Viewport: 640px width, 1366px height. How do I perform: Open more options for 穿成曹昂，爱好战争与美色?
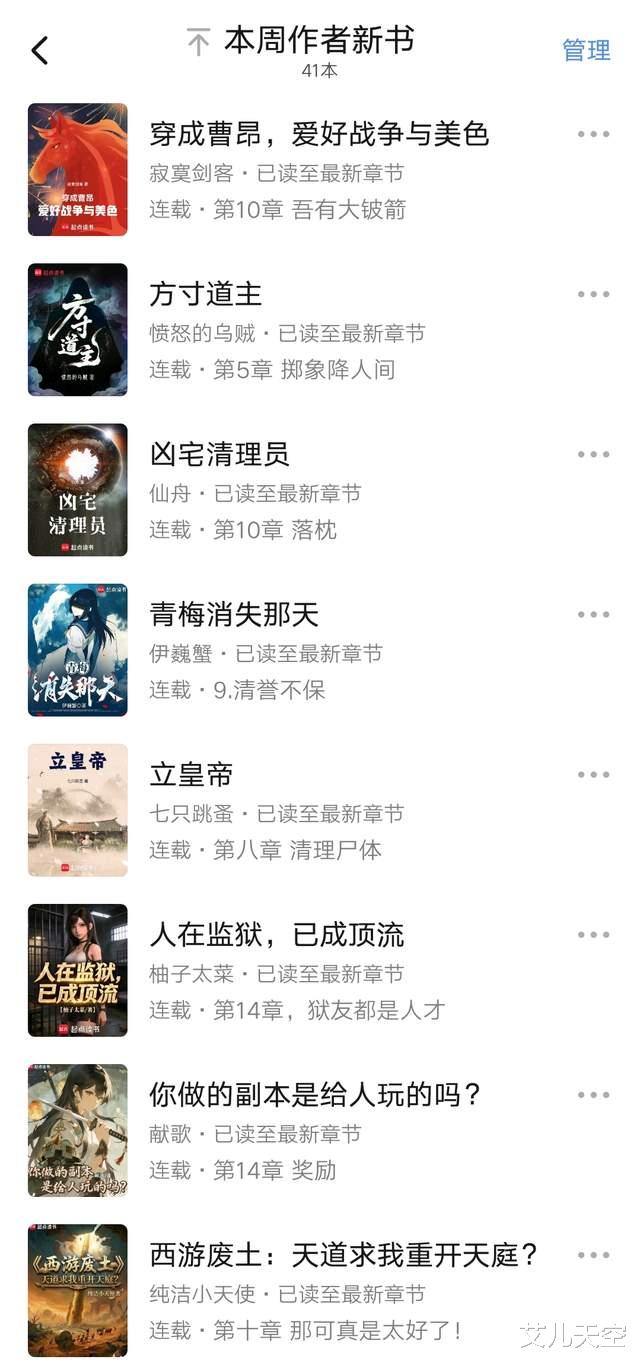click(x=593, y=135)
